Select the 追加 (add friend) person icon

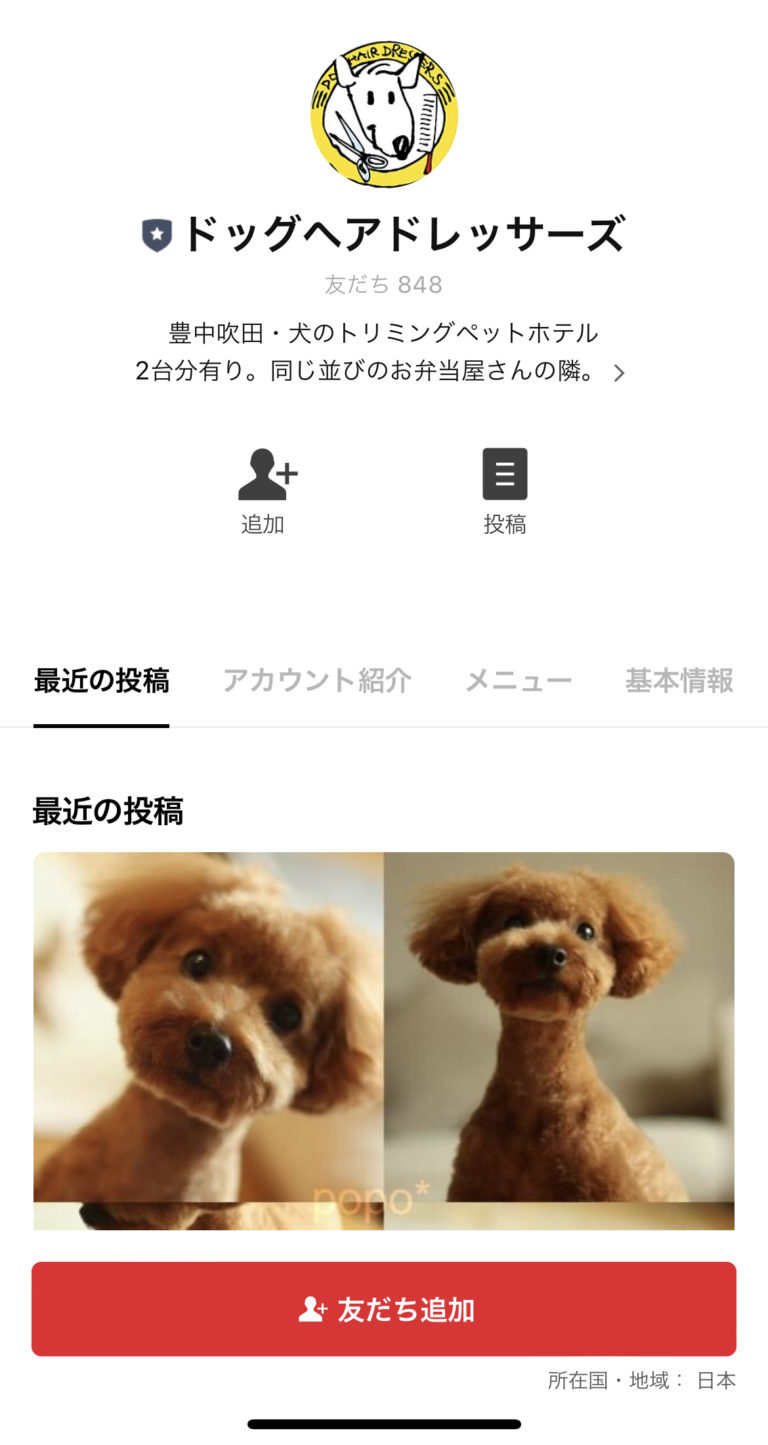(x=263, y=473)
